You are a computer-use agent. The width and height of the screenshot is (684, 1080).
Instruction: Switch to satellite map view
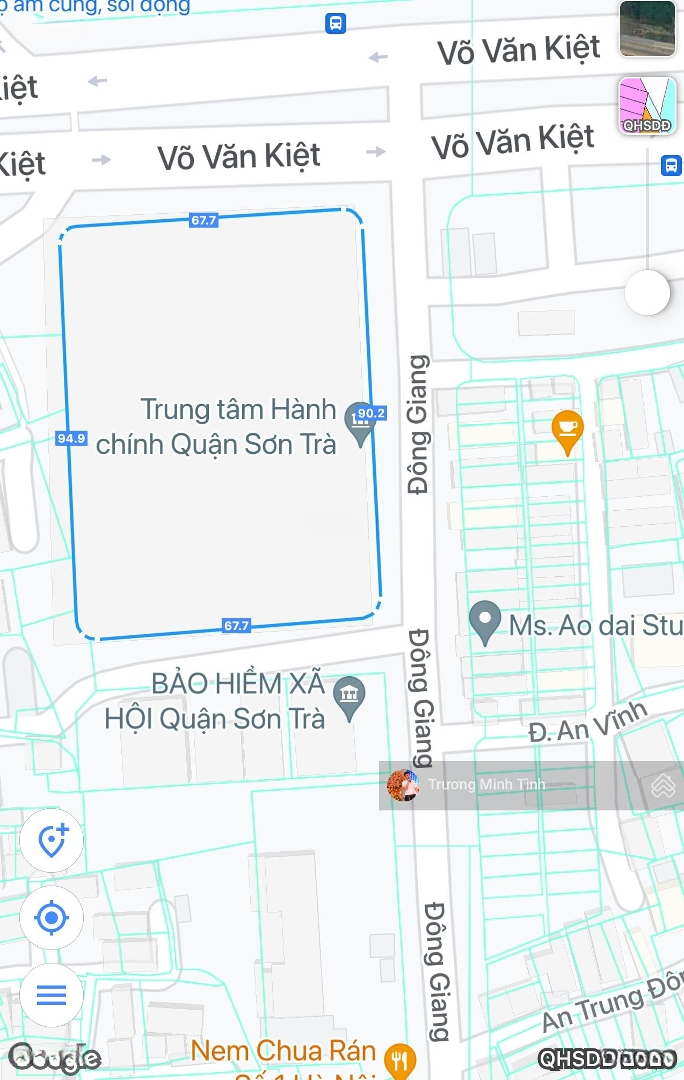coord(647,29)
